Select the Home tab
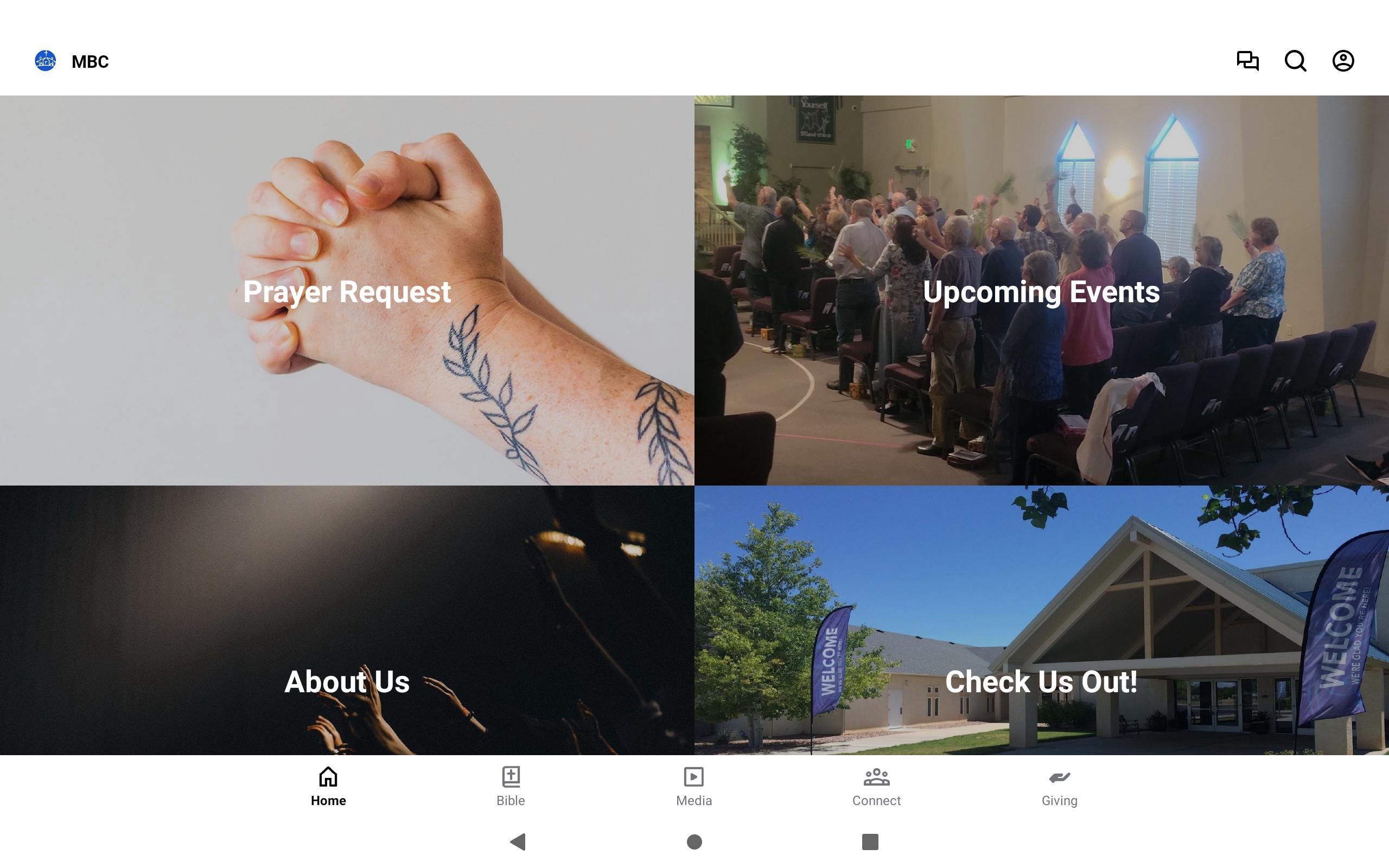This screenshot has width=1389, height=868. point(328,787)
